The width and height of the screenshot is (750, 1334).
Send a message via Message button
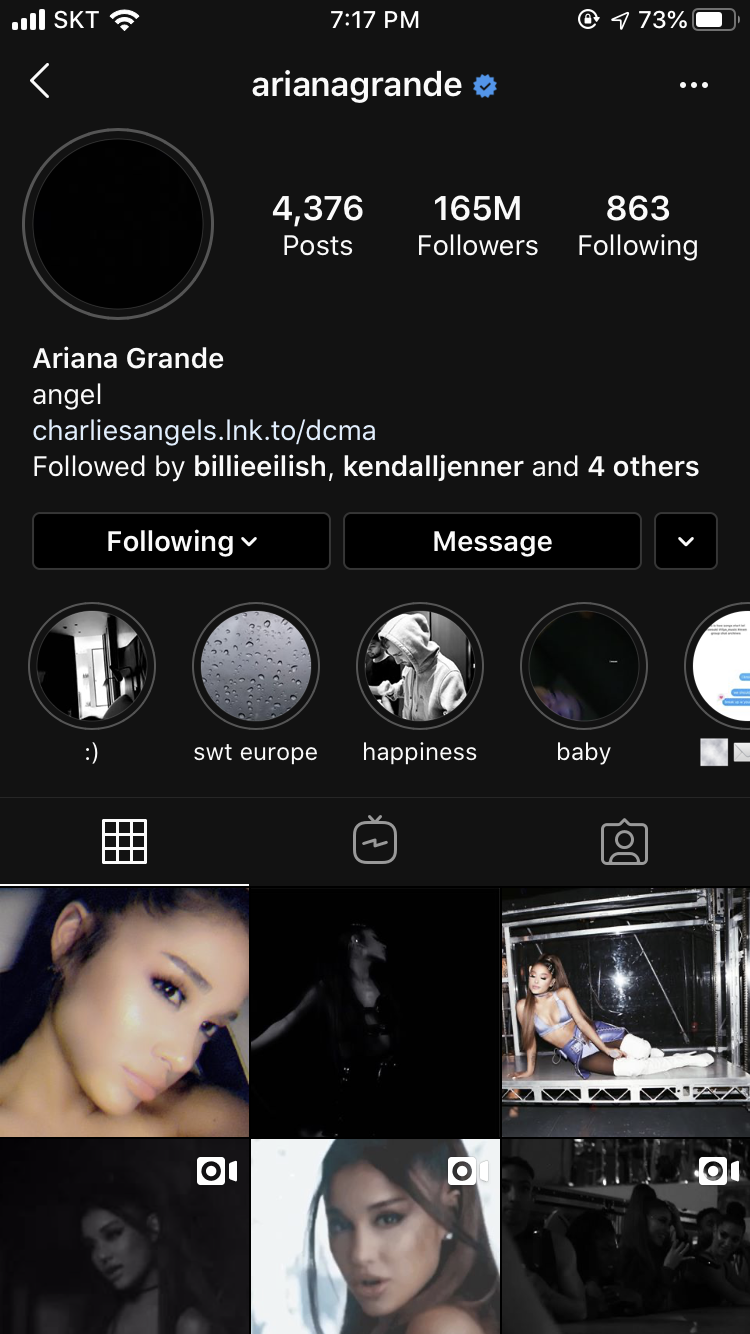[492, 541]
